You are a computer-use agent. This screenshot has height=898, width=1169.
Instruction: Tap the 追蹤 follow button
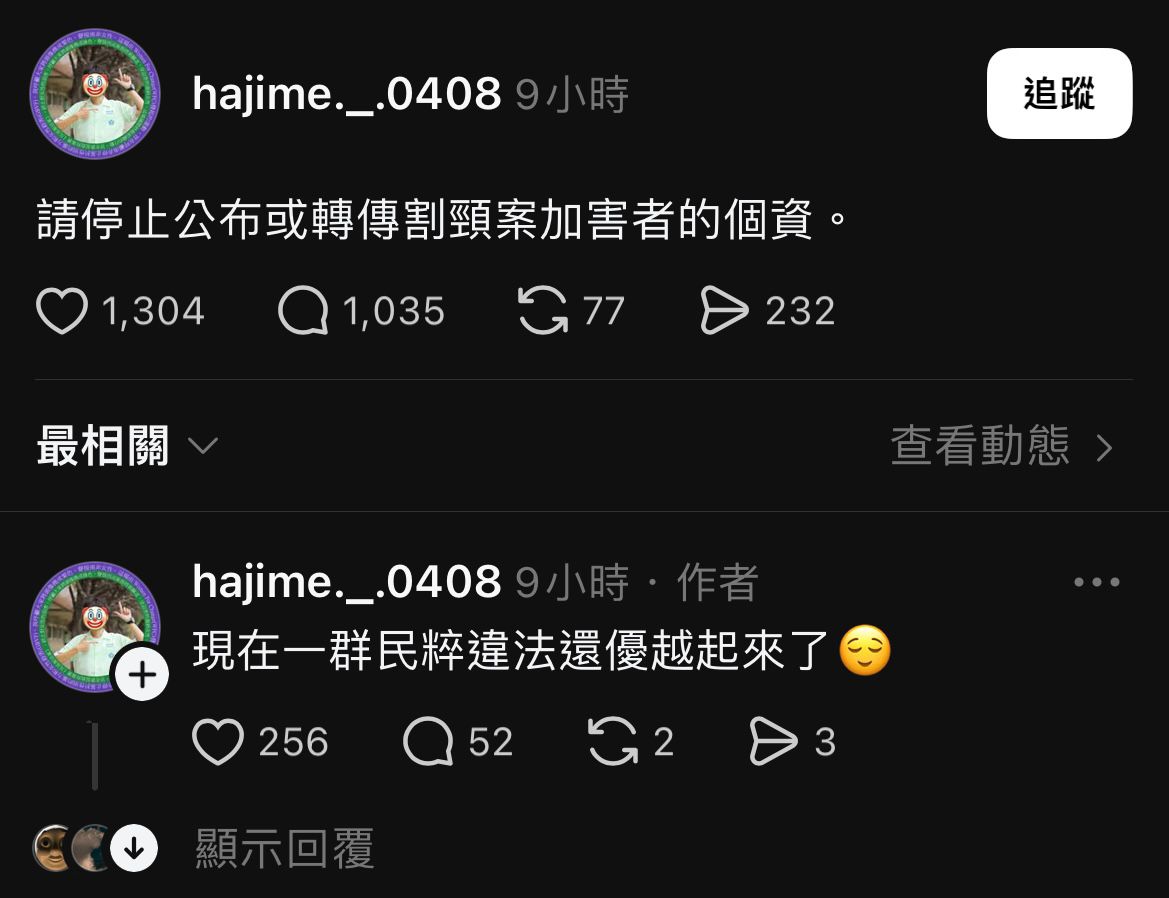click(1059, 94)
